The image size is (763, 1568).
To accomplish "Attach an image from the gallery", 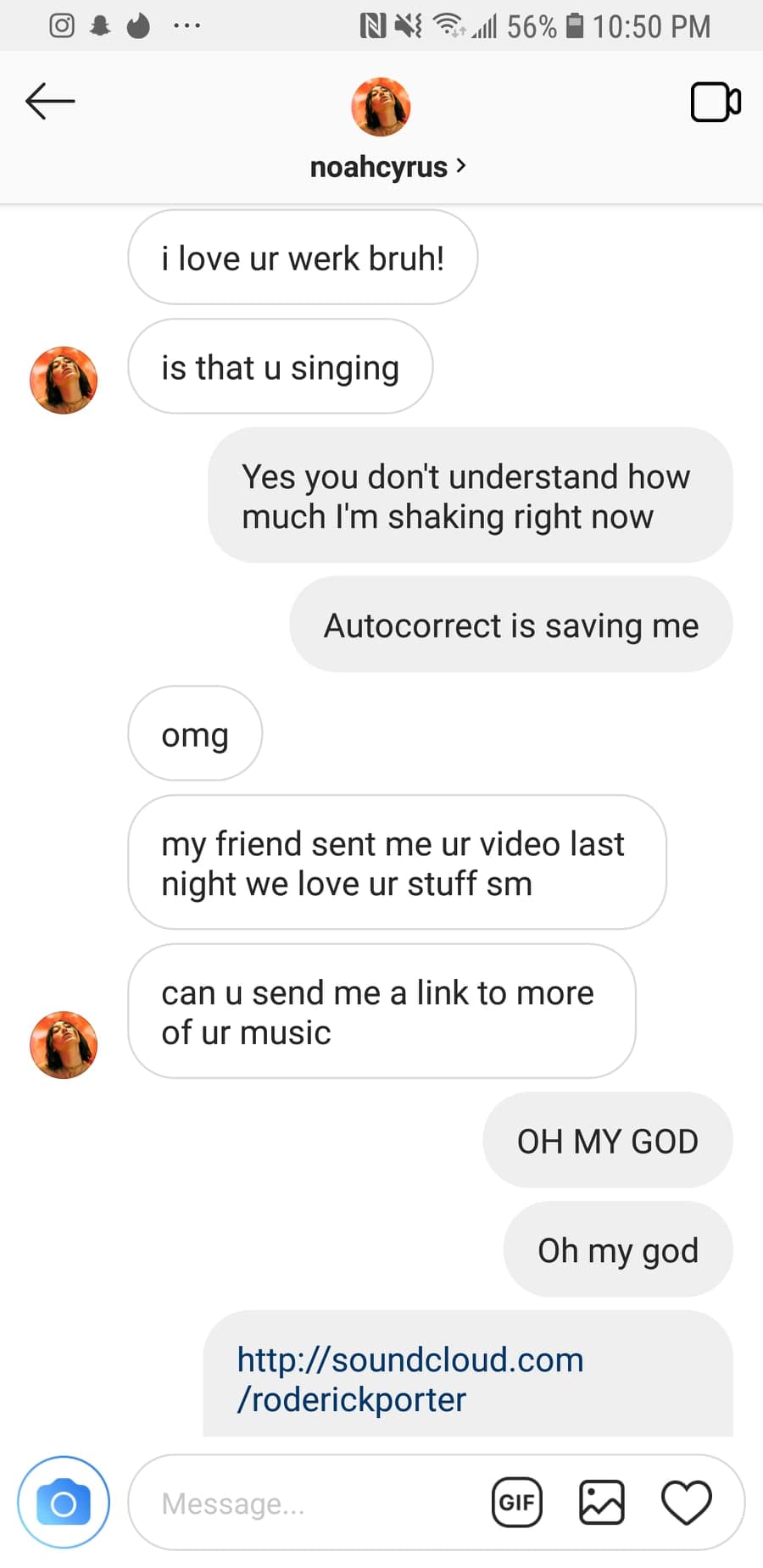I will 601,1502.
